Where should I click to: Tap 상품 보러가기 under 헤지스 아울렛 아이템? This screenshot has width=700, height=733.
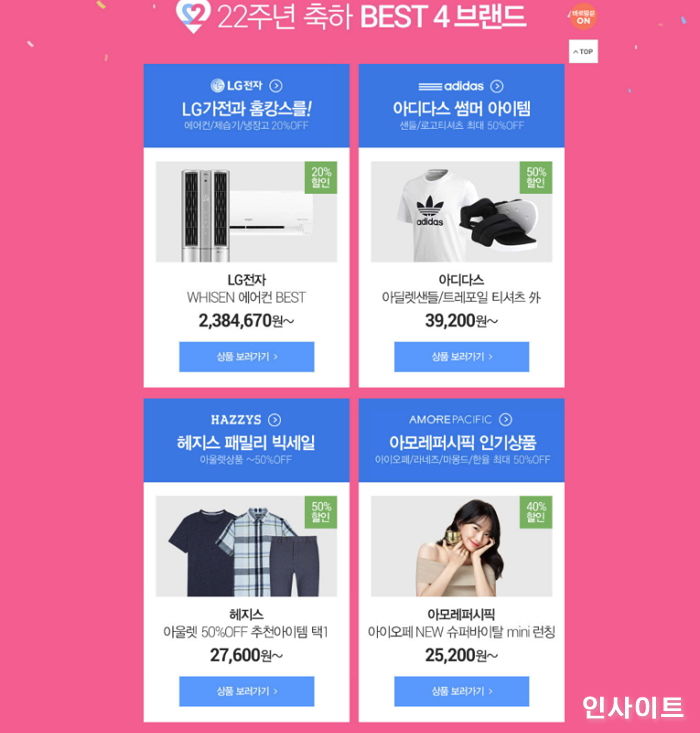[246, 691]
